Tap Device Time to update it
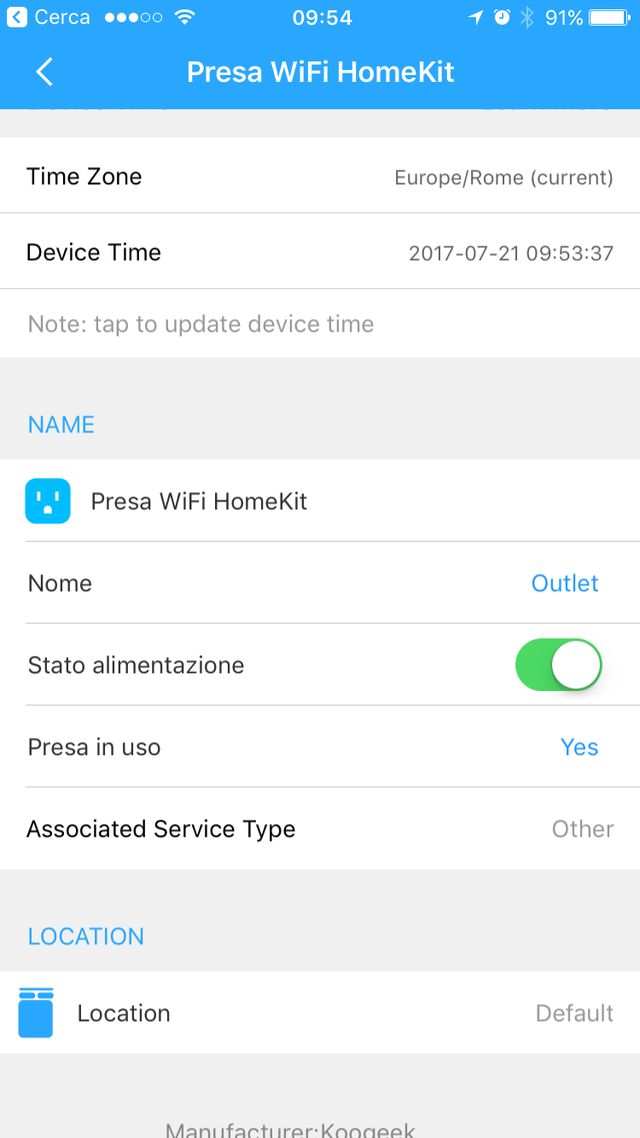The image size is (640, 1138). [320, 252]
